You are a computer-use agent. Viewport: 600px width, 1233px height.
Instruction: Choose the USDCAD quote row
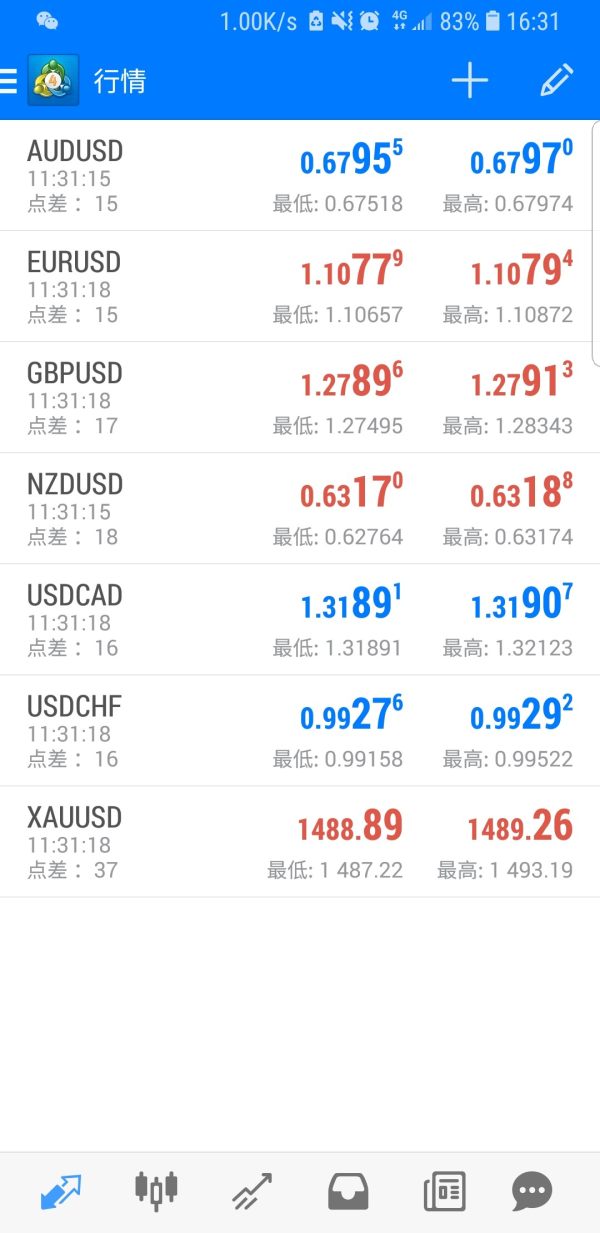[x=300, y=620]
